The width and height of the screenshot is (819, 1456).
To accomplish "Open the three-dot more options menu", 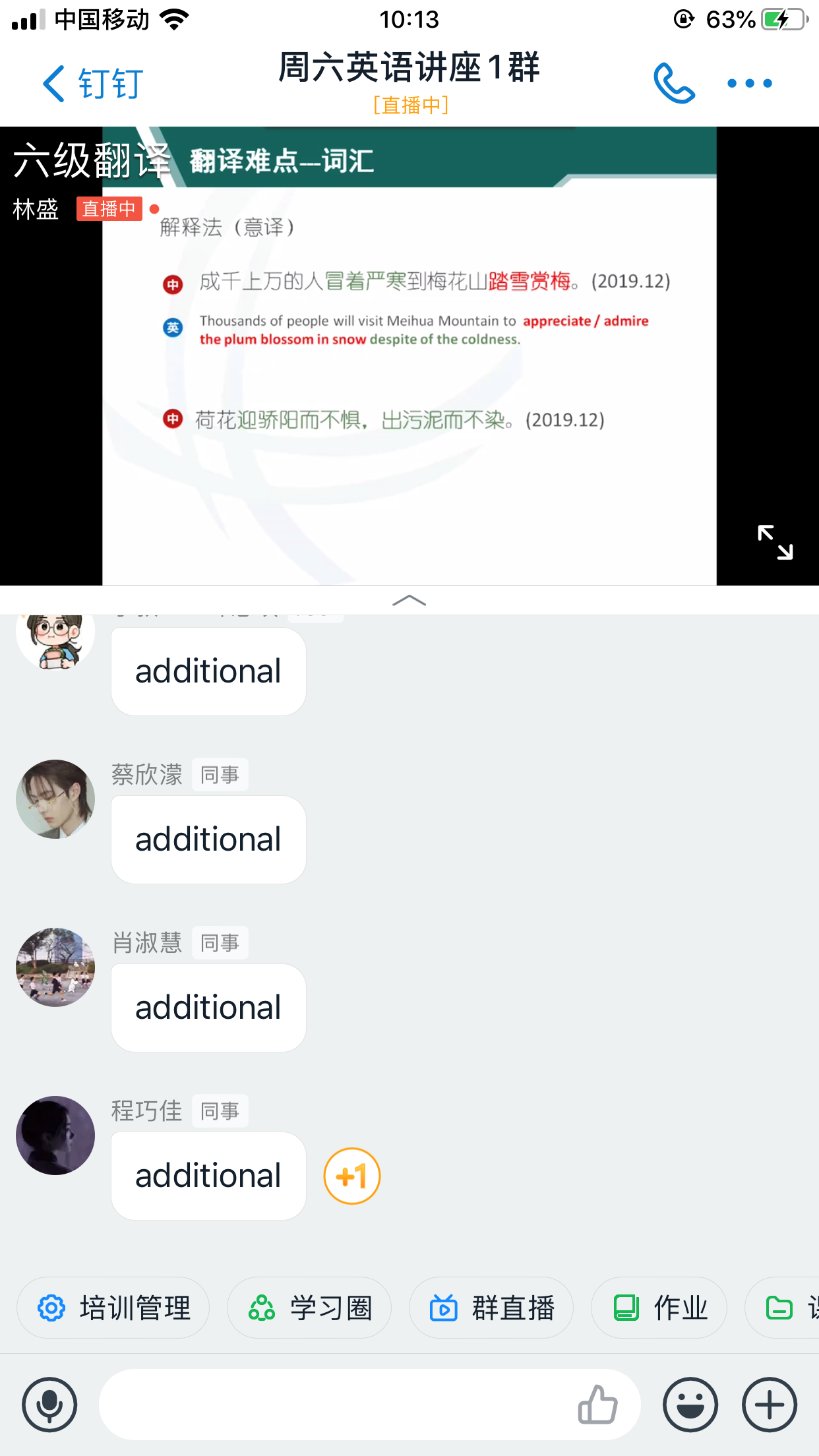I will (x=749, y=84).
